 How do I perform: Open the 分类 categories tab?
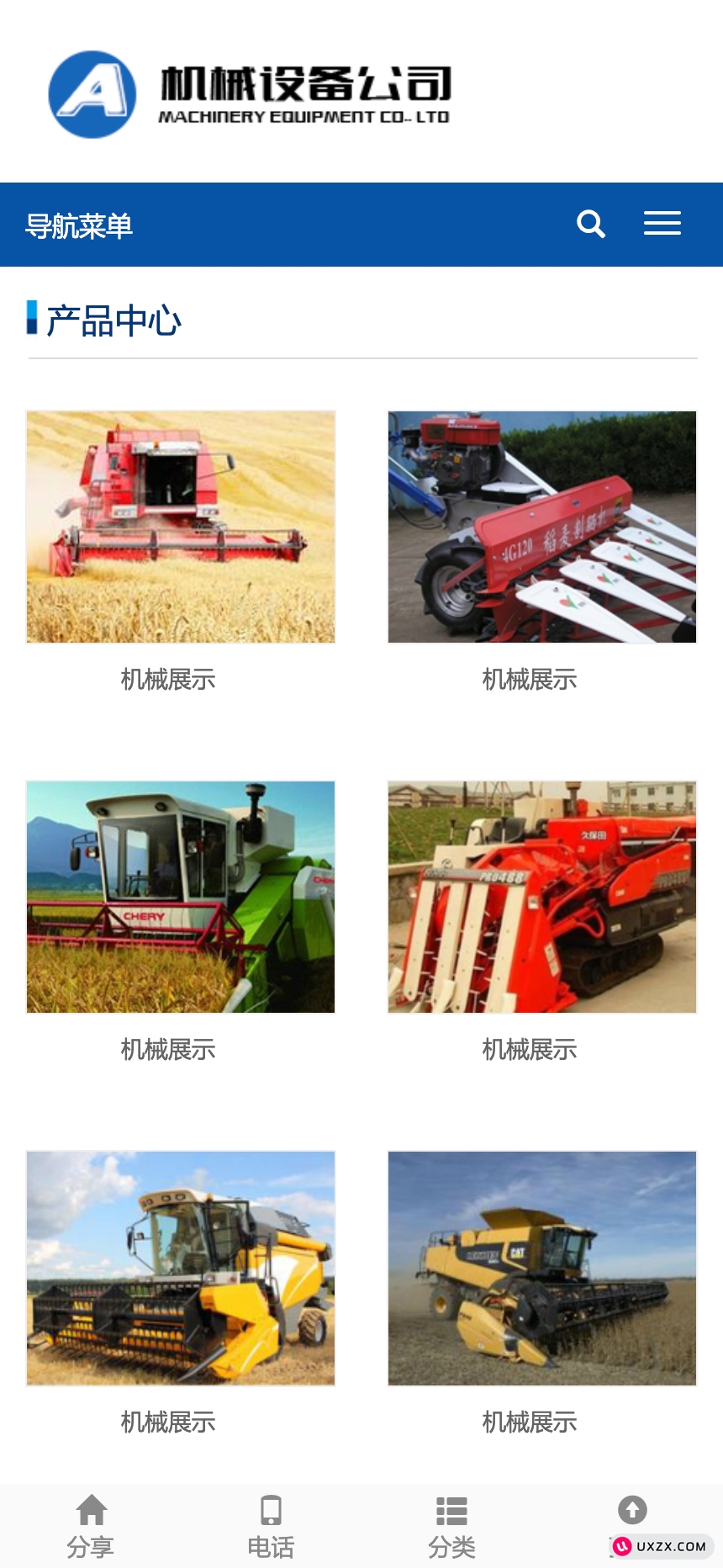[x=451, y=1526]
